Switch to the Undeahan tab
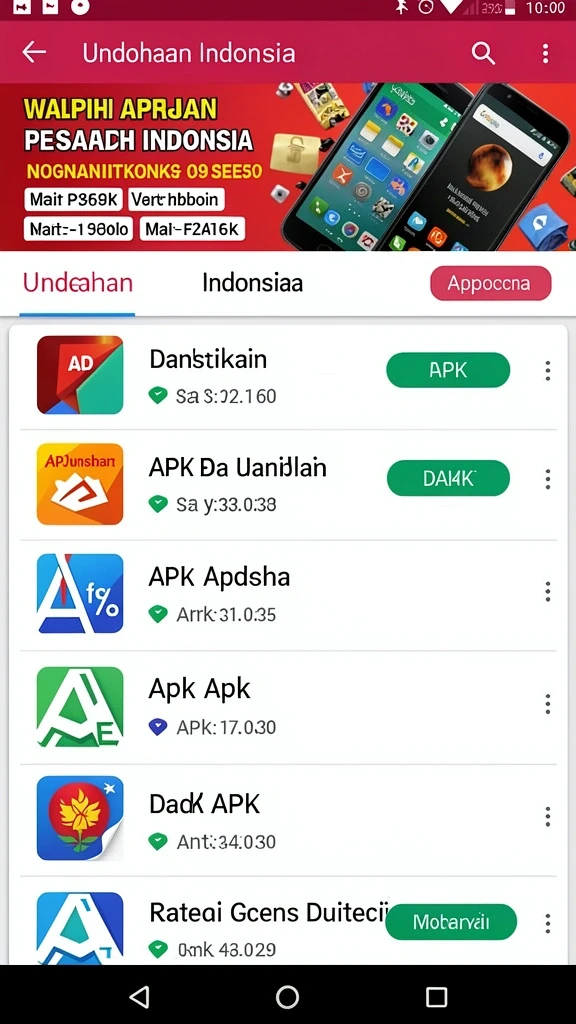 pyautogui.click(x=78, y=283)
